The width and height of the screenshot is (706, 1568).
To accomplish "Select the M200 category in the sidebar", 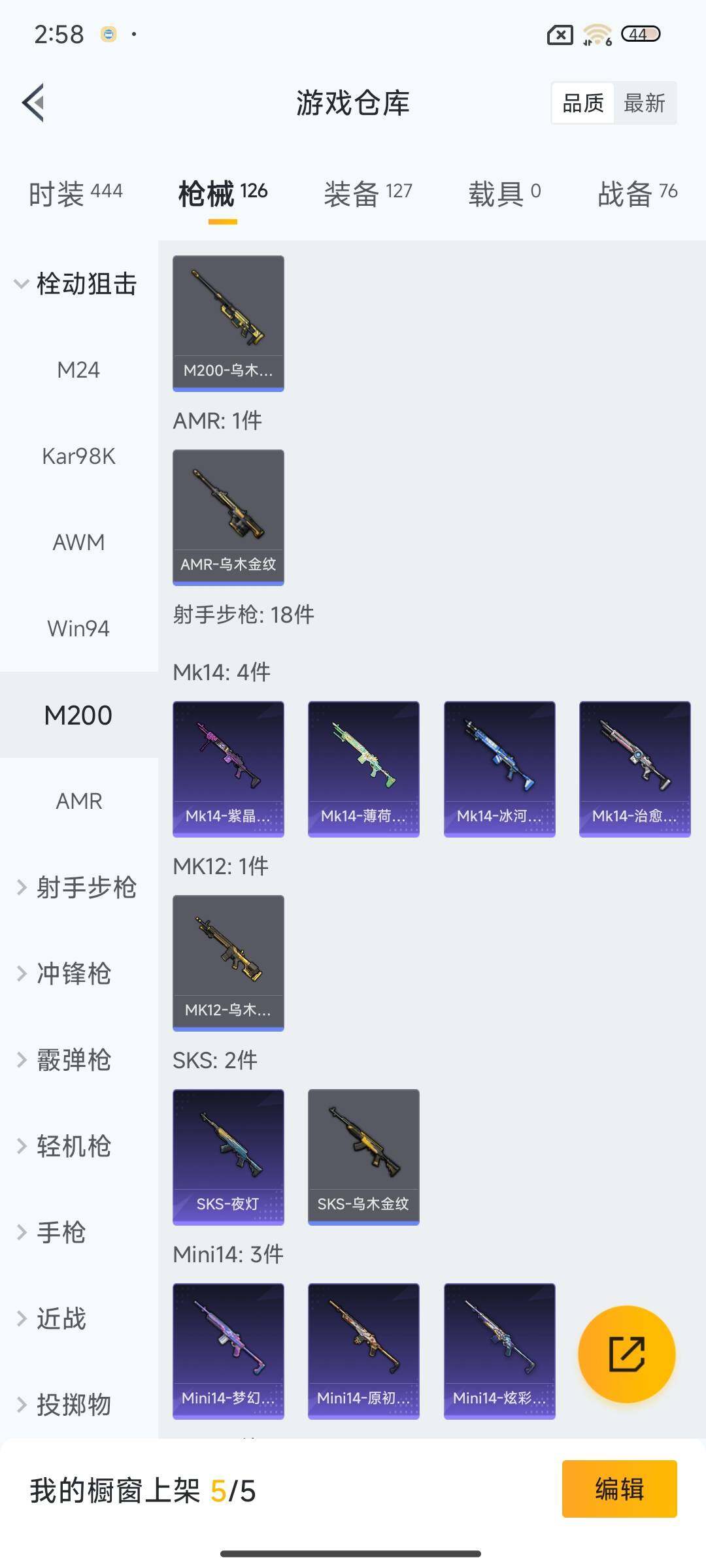I will click(x=78, y=714).
